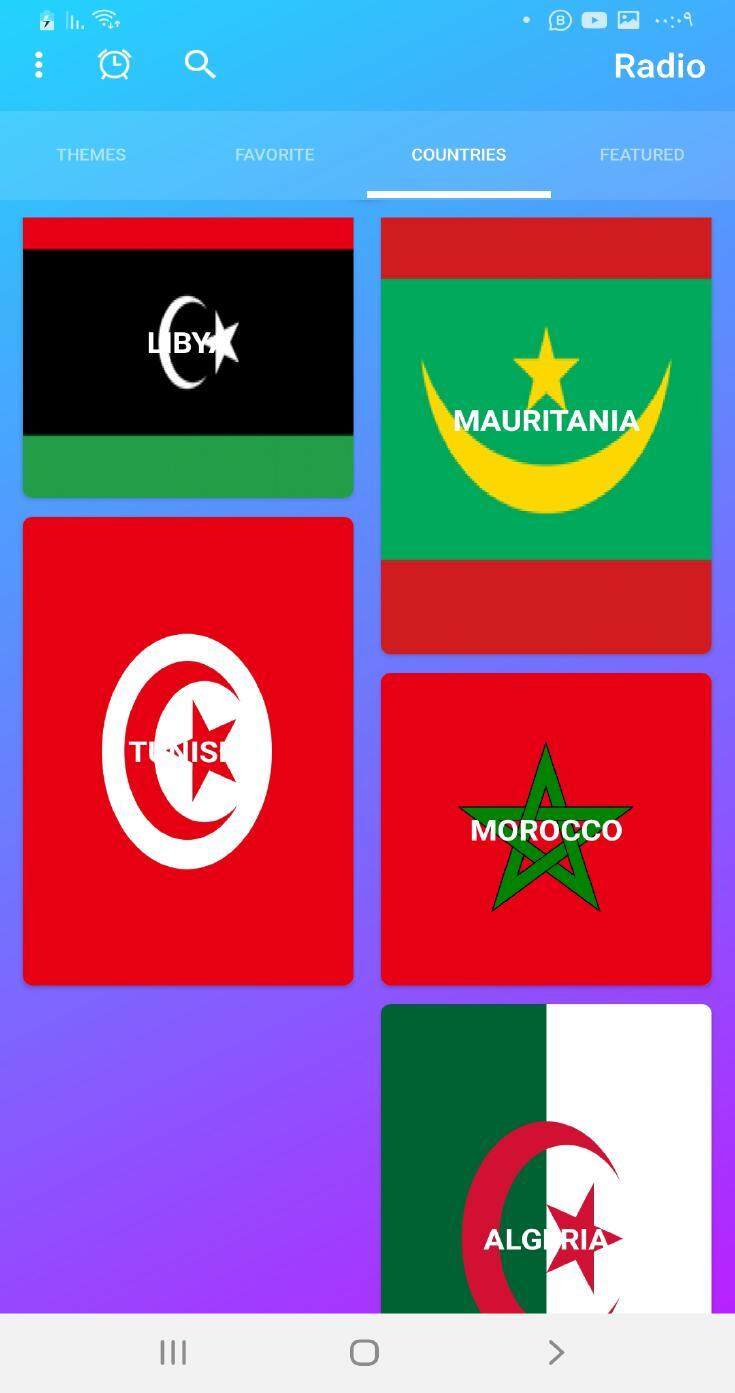Select the Countries tab

[x=459, y=154]
